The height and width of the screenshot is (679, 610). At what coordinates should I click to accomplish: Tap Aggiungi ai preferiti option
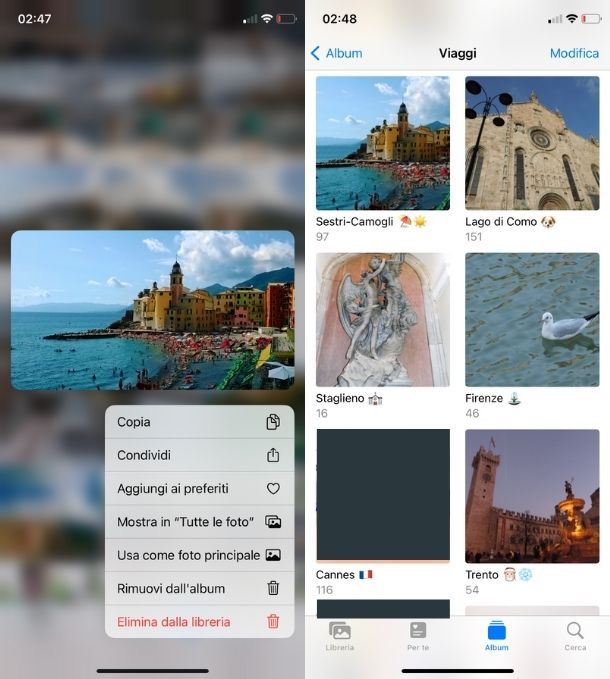[198, 488]
